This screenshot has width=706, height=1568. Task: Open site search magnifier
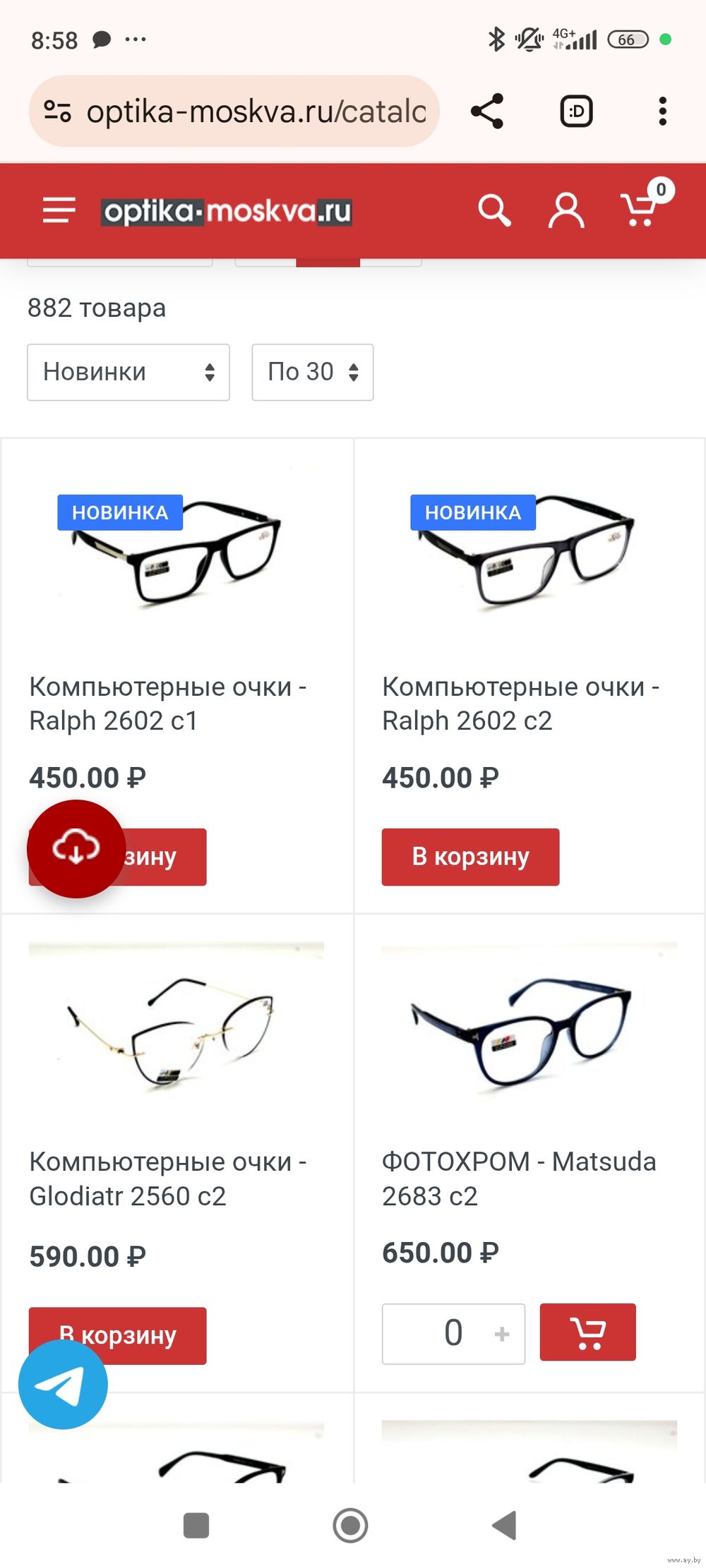pos(494,210)
